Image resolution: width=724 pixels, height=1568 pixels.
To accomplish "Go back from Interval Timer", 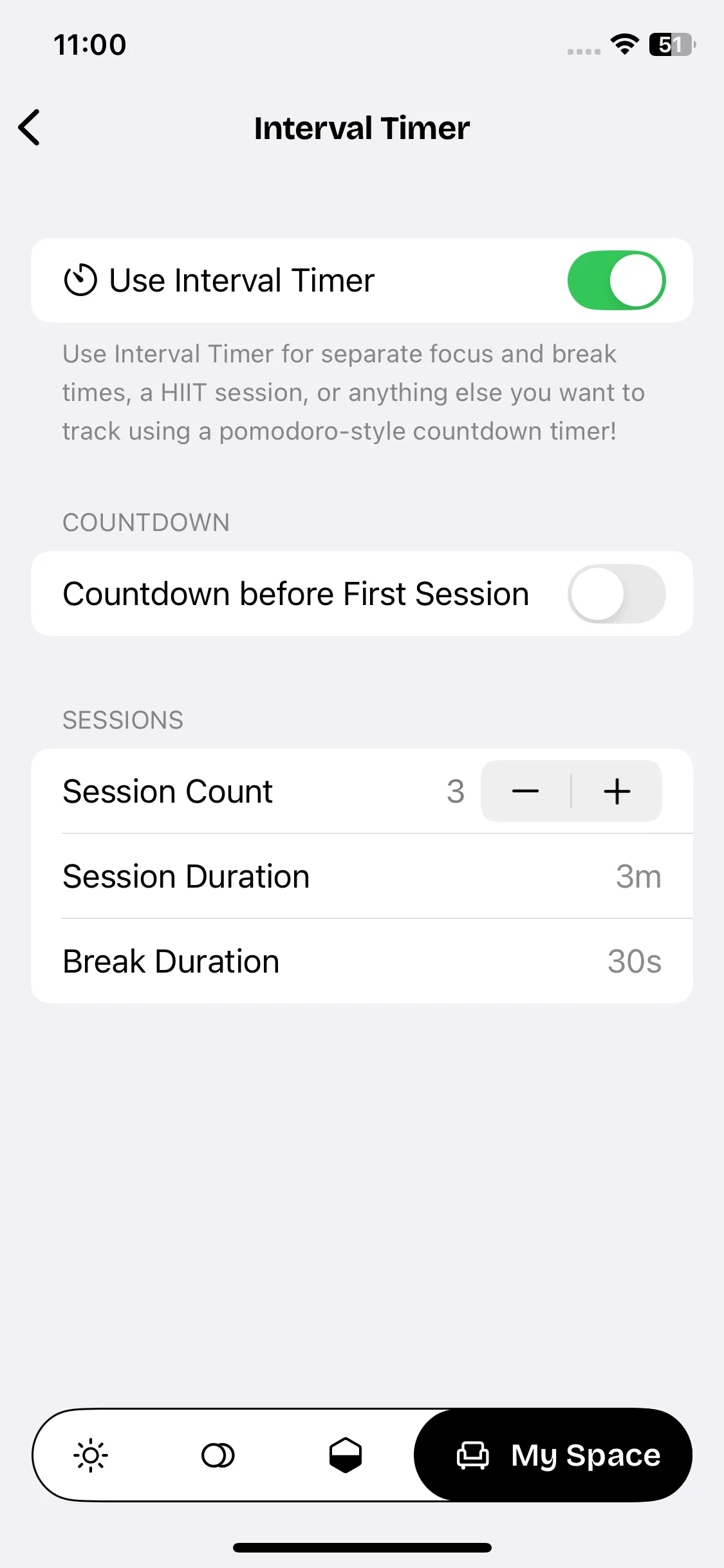I will 30,127.
